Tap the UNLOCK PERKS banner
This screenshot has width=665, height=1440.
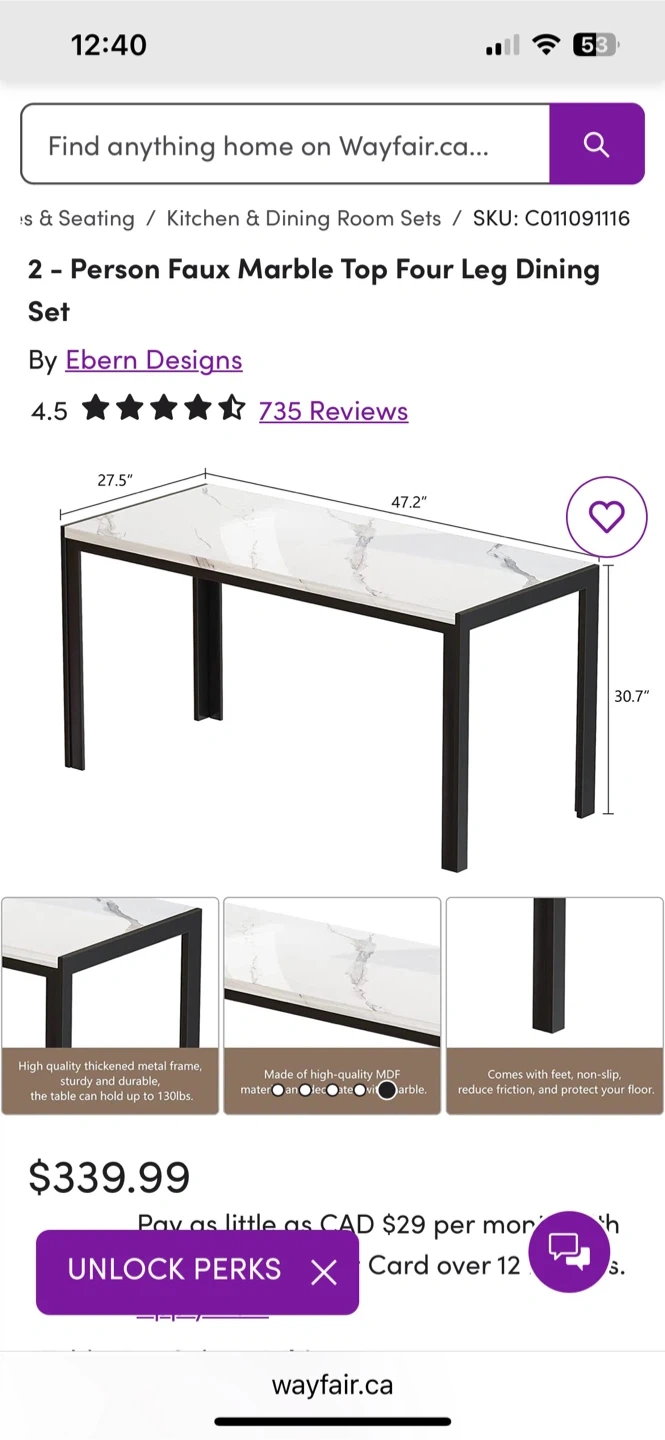point(174,1270)
